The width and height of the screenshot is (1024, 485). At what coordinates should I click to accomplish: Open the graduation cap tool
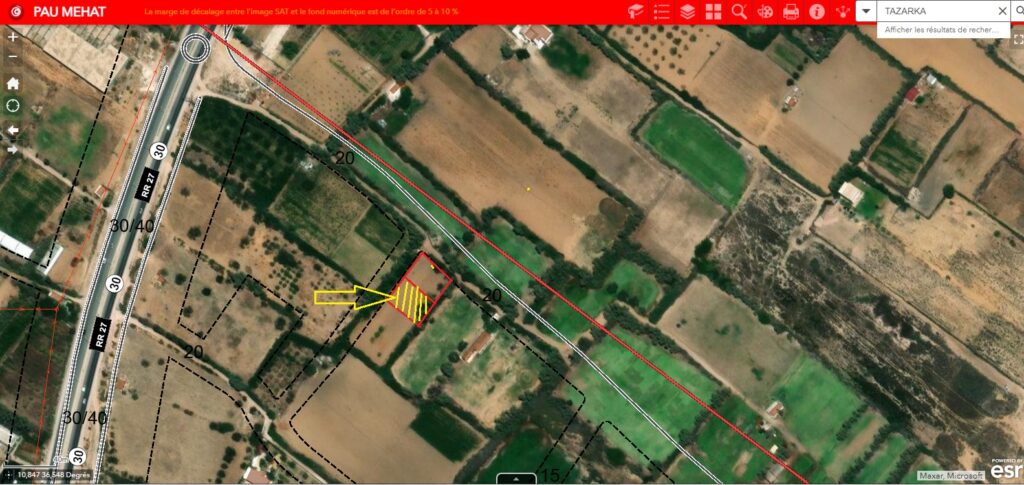(635, 11)
